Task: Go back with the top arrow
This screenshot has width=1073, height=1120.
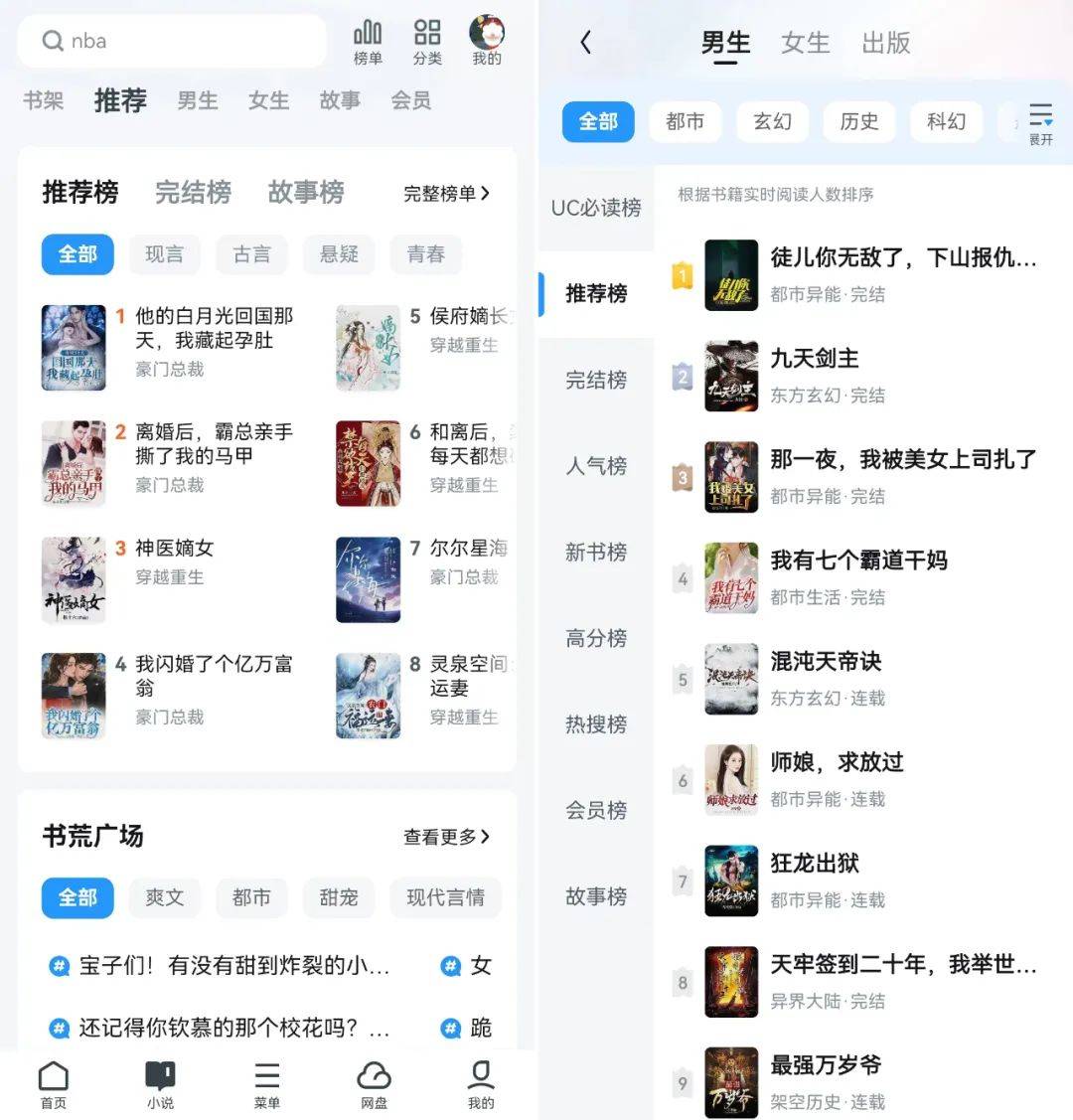Action: [x=586, y=43]
